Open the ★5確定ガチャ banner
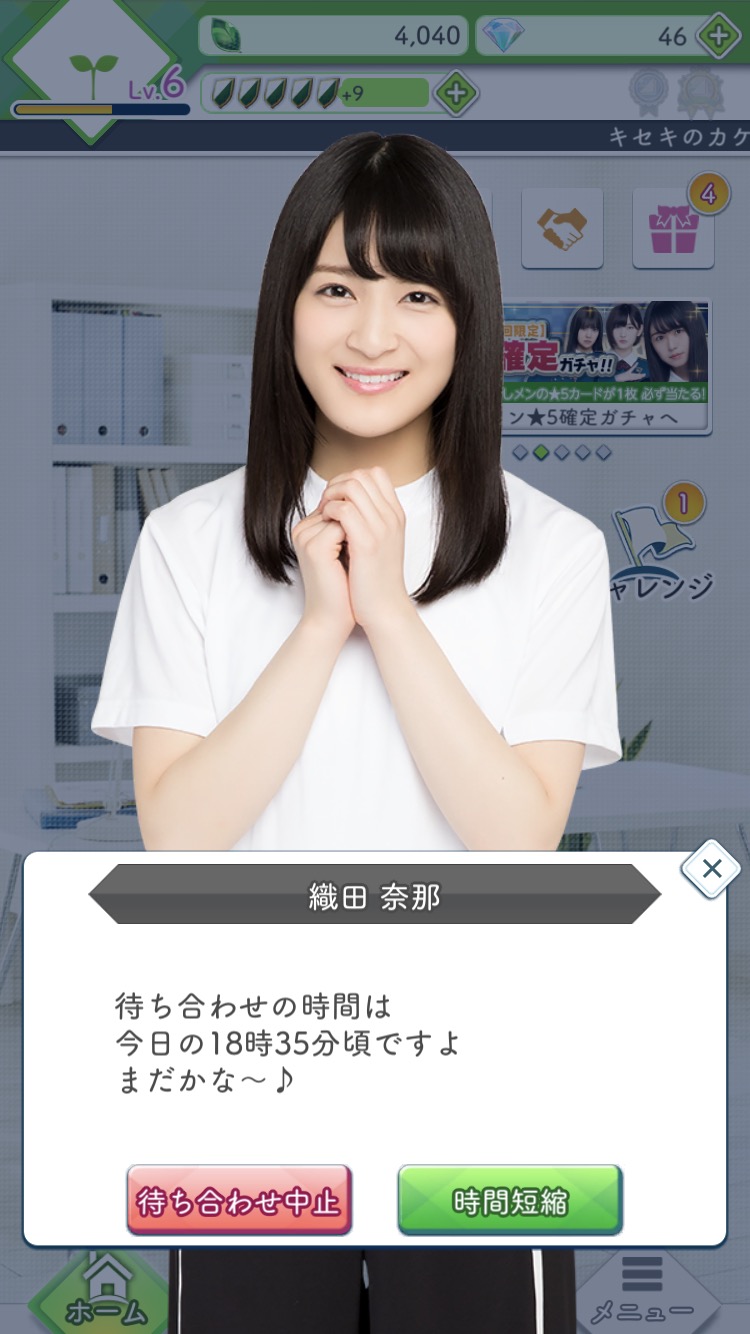 click(607, 368)
